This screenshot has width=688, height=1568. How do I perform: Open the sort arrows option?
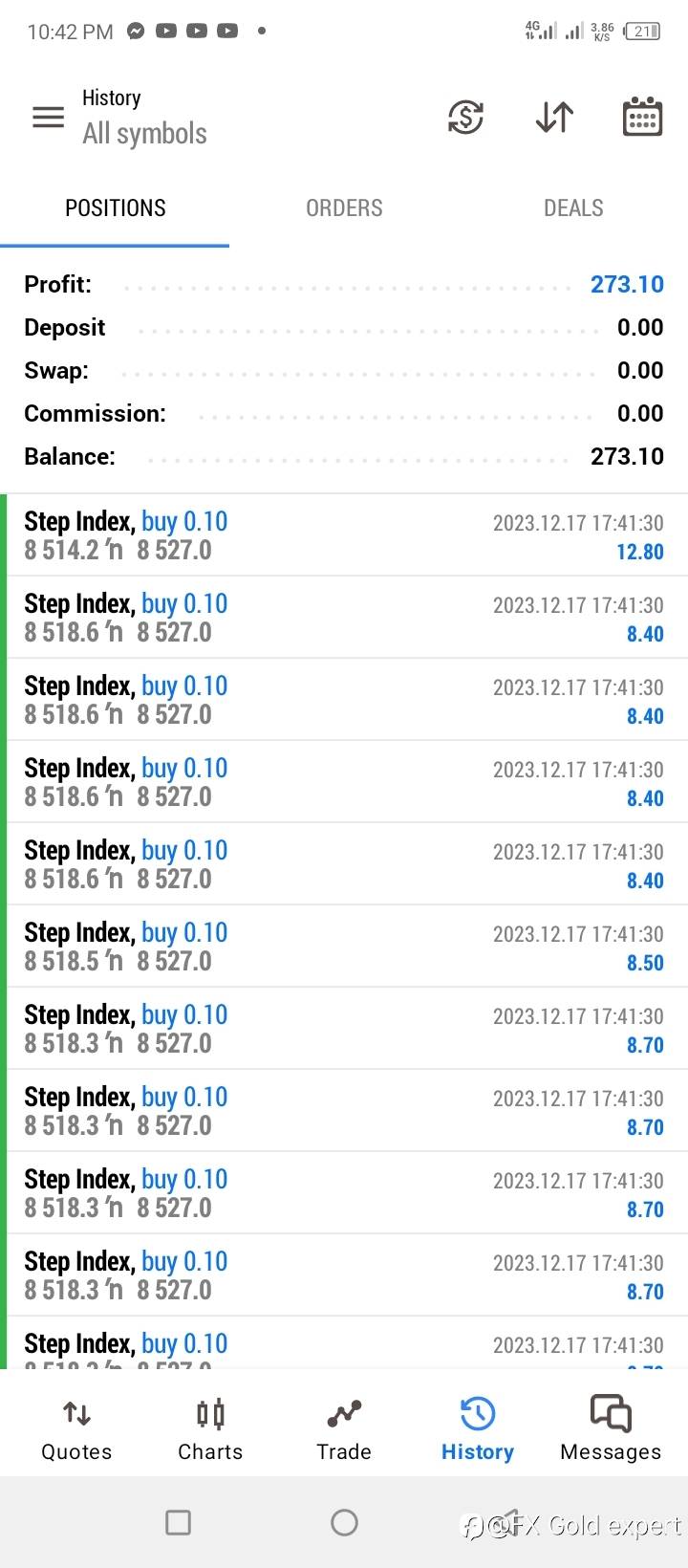[554, 117]
